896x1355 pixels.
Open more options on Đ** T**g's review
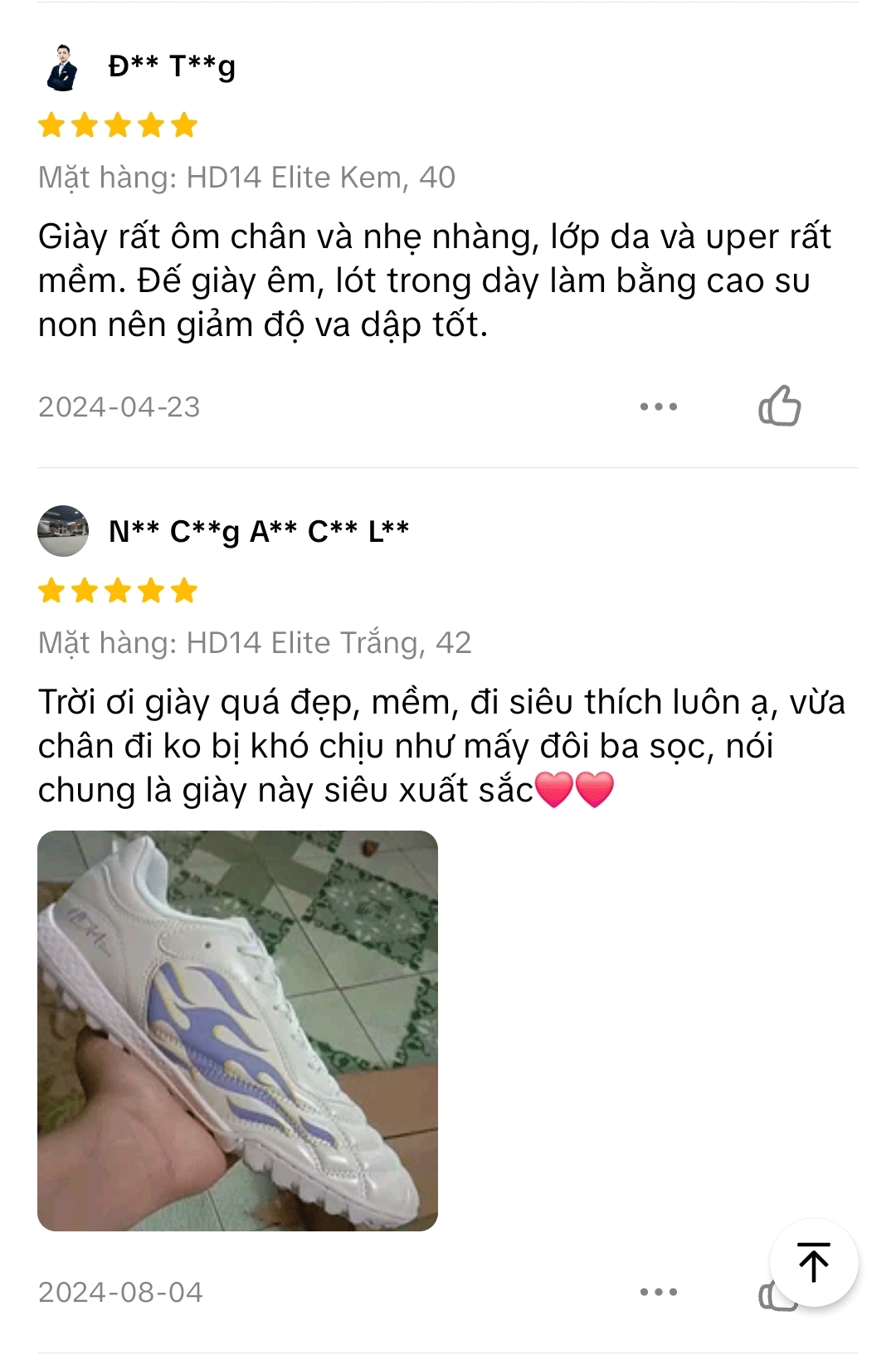coord(659,407)
